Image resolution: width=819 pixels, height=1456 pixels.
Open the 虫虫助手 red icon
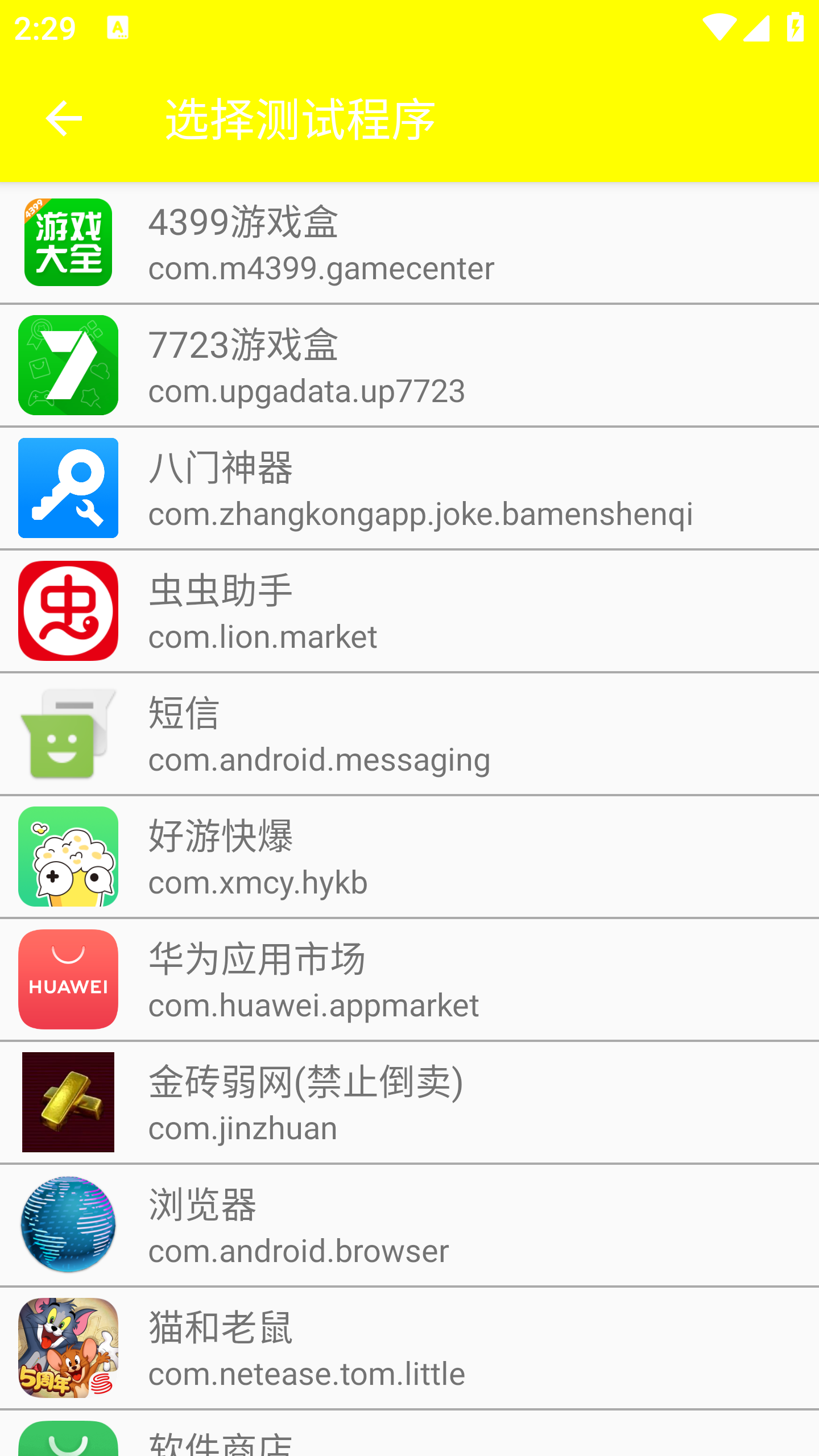click(x=68, y=610)
